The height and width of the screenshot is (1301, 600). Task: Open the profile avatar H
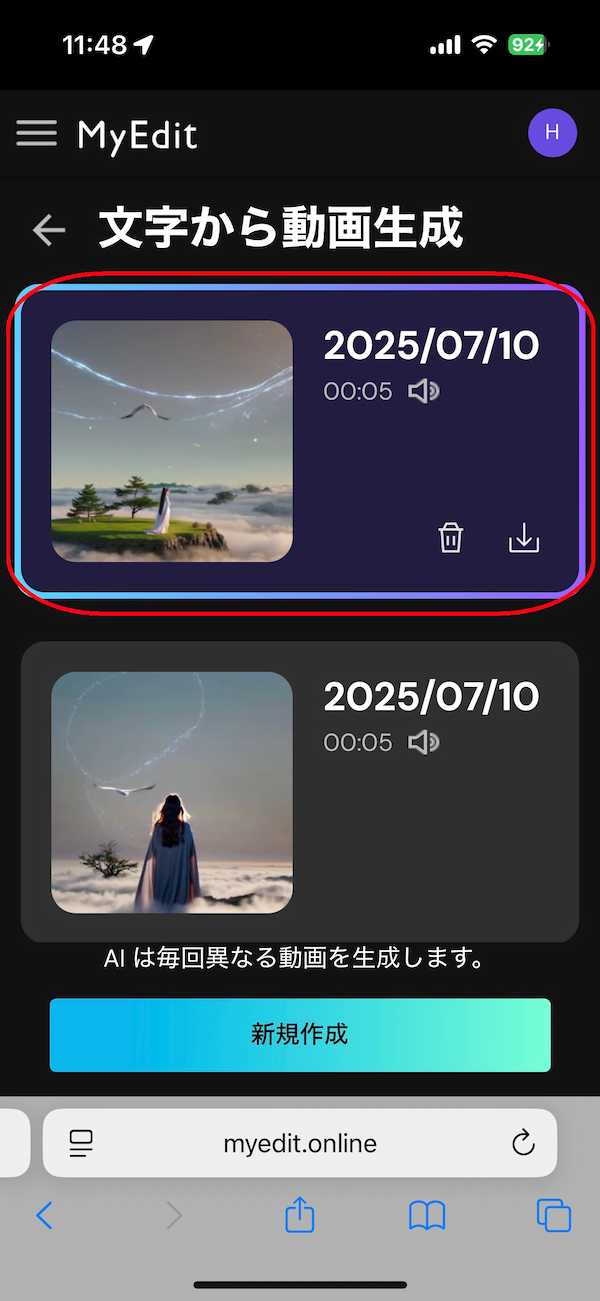point(552,133)
